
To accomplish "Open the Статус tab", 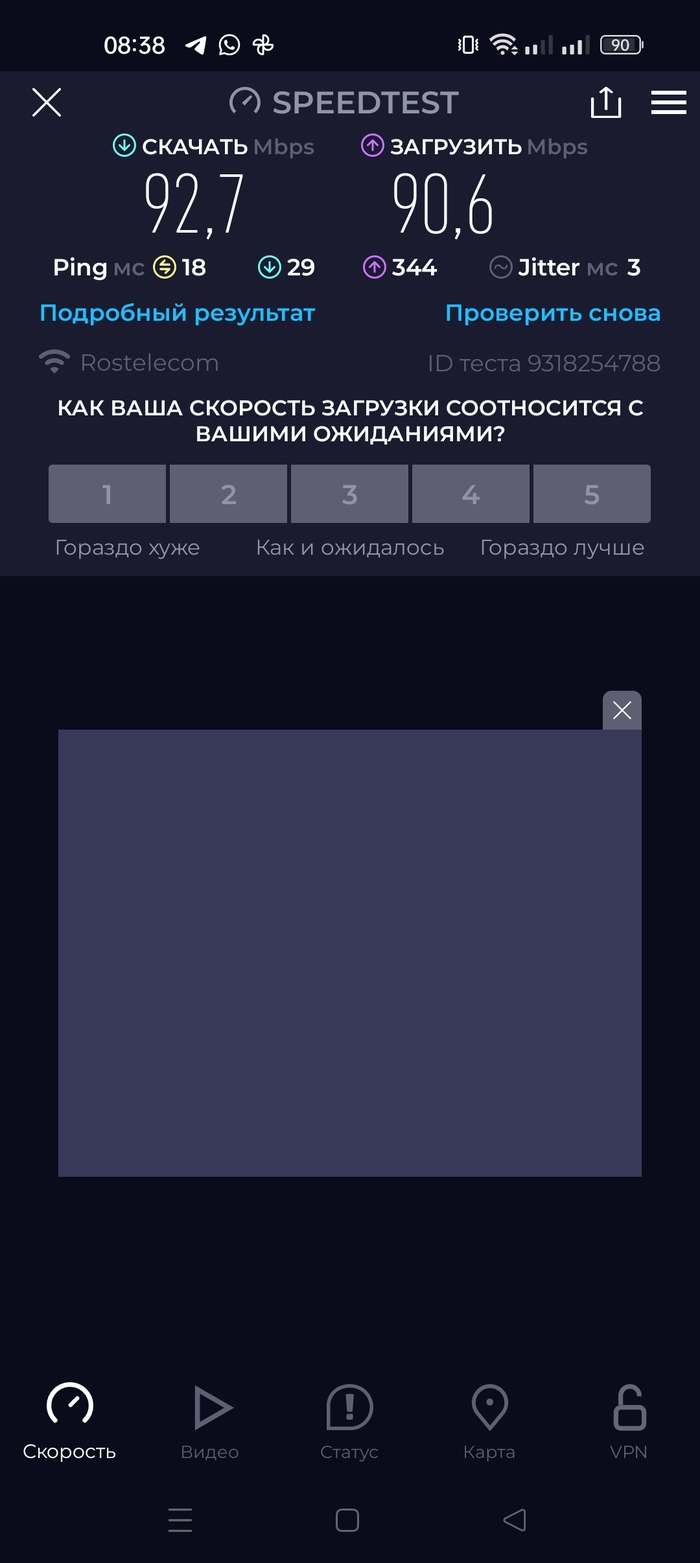I will [x=349, y=1421].
